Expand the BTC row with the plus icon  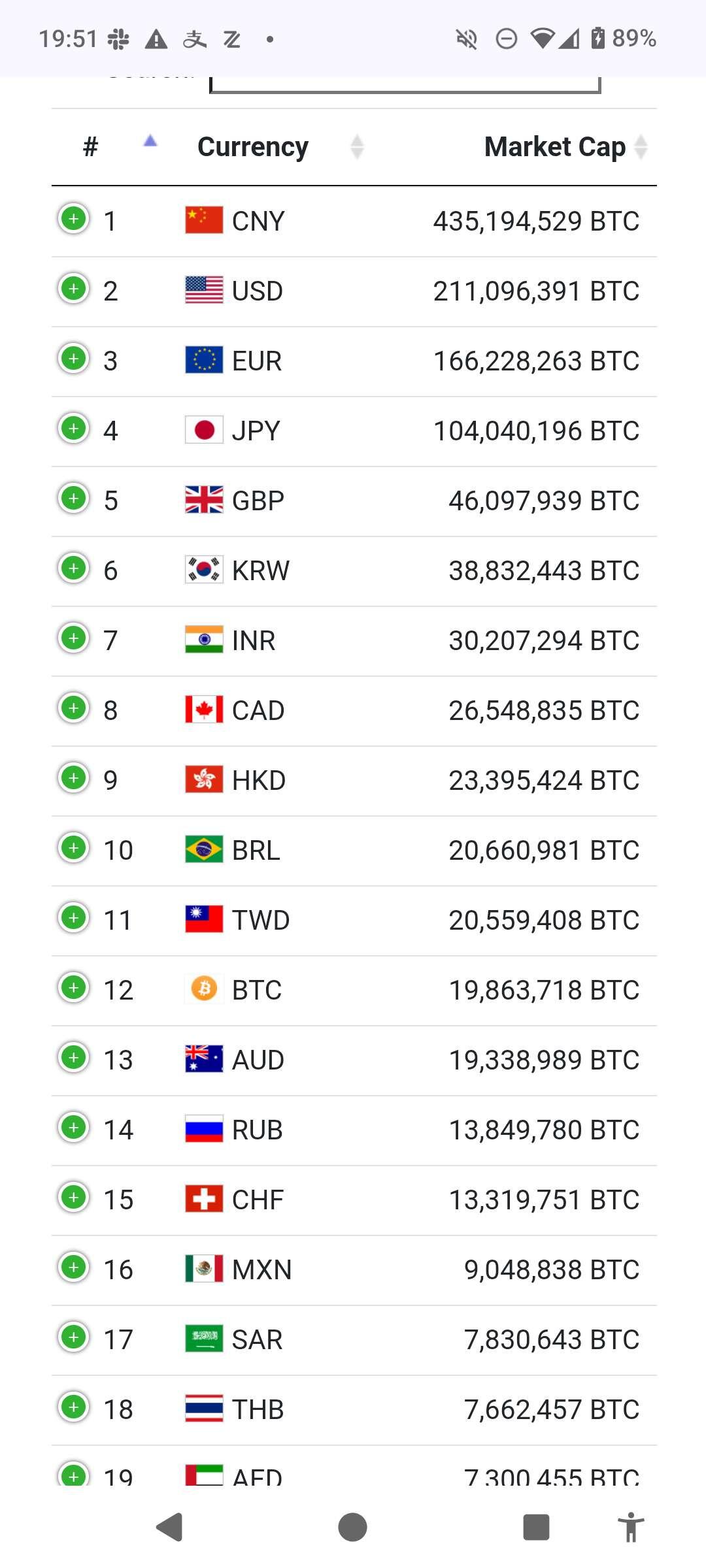coord(74,988)
